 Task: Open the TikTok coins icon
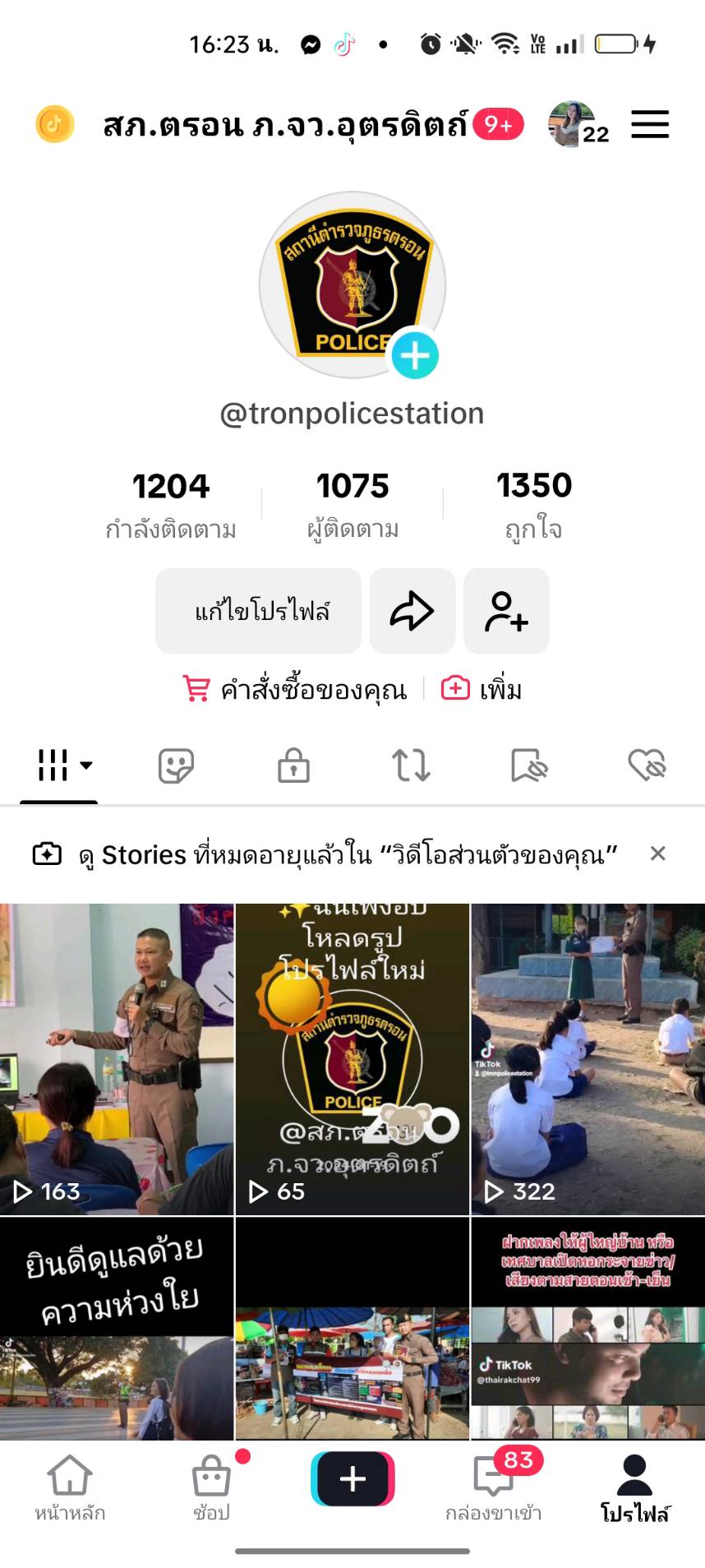tap(55, 125)
